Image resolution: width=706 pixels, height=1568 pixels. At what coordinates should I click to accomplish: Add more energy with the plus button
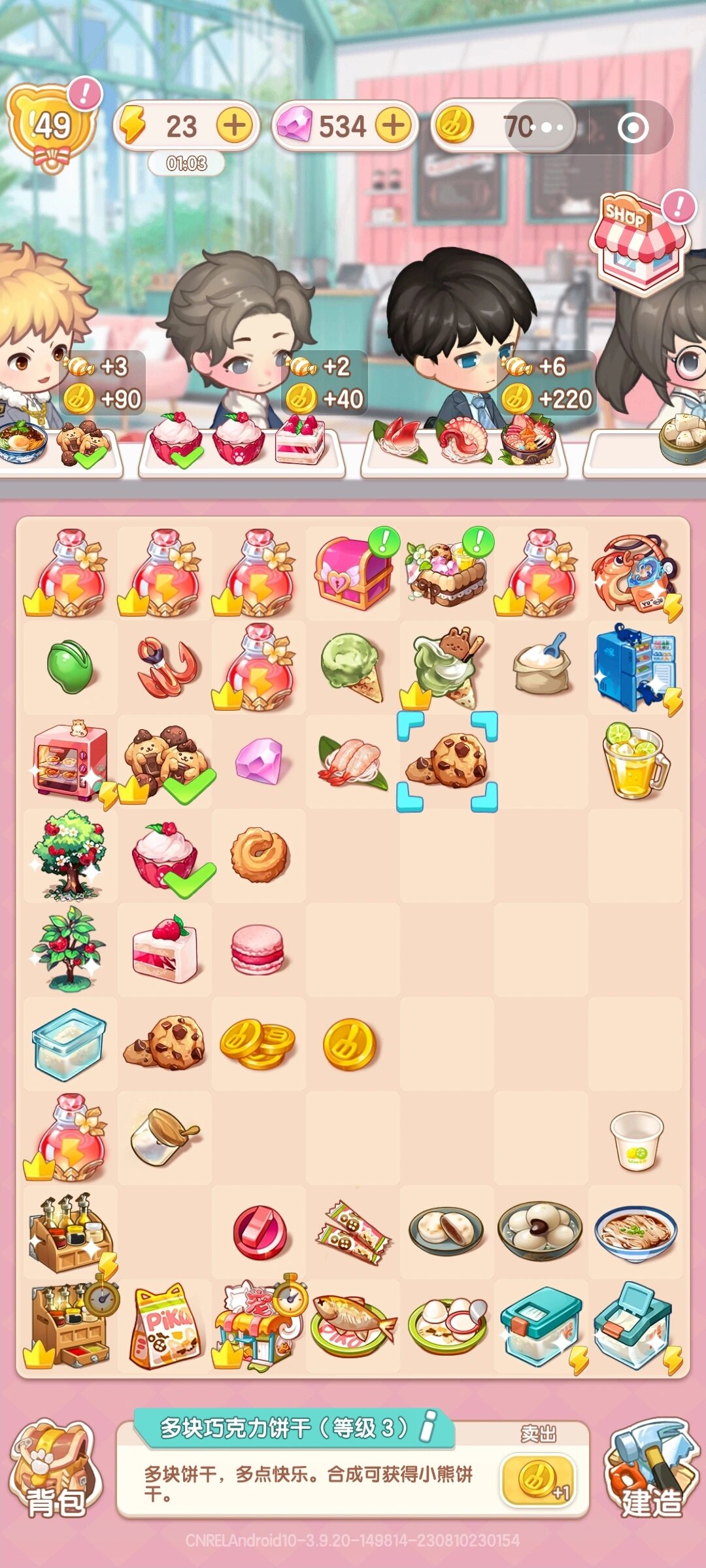[234, 125]
